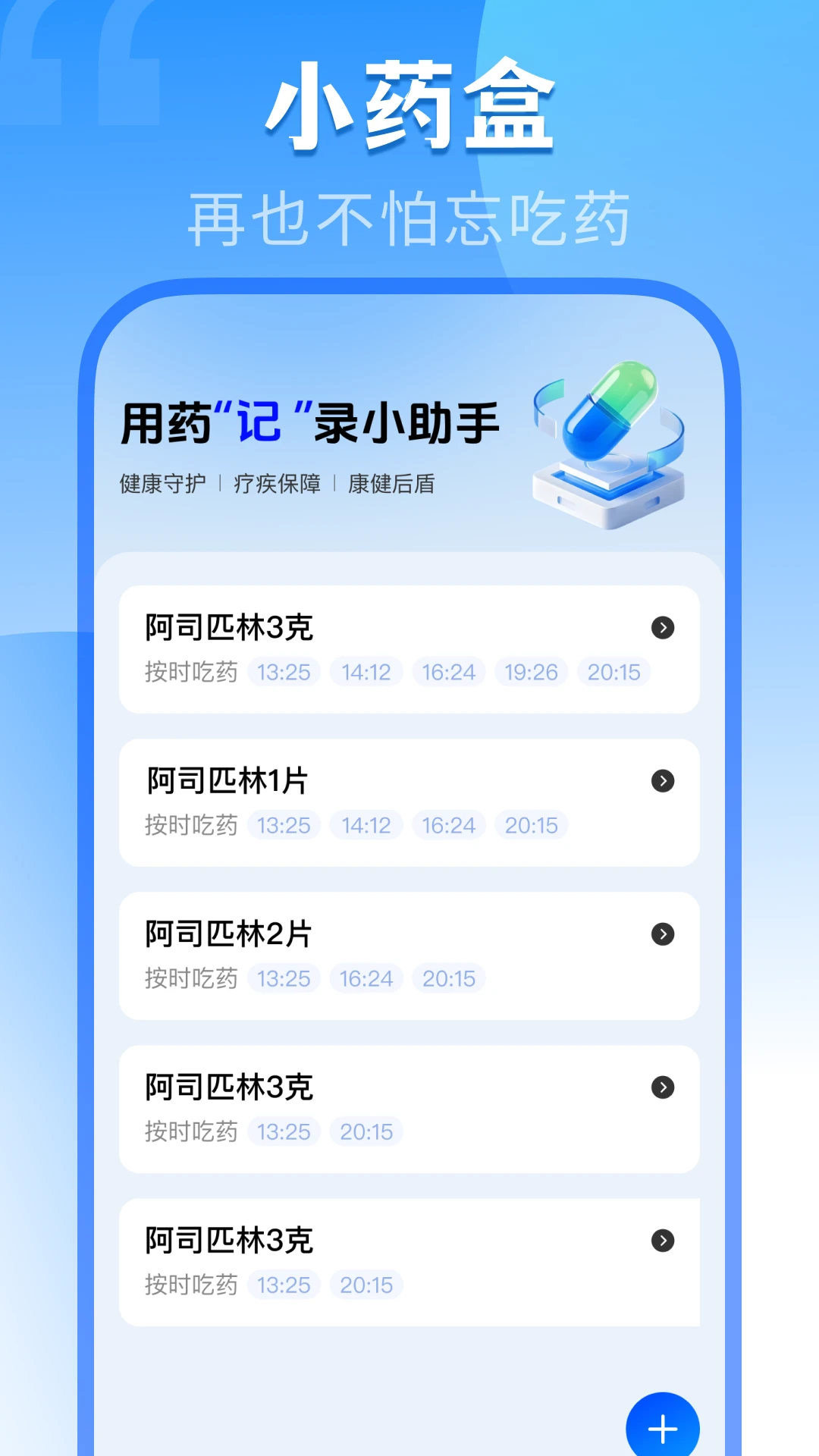The width and height of the screenshot is (819, 1456).
Task: Select the 16:24 time chip under 阿司匹林2片
Action: pos(366,978)
